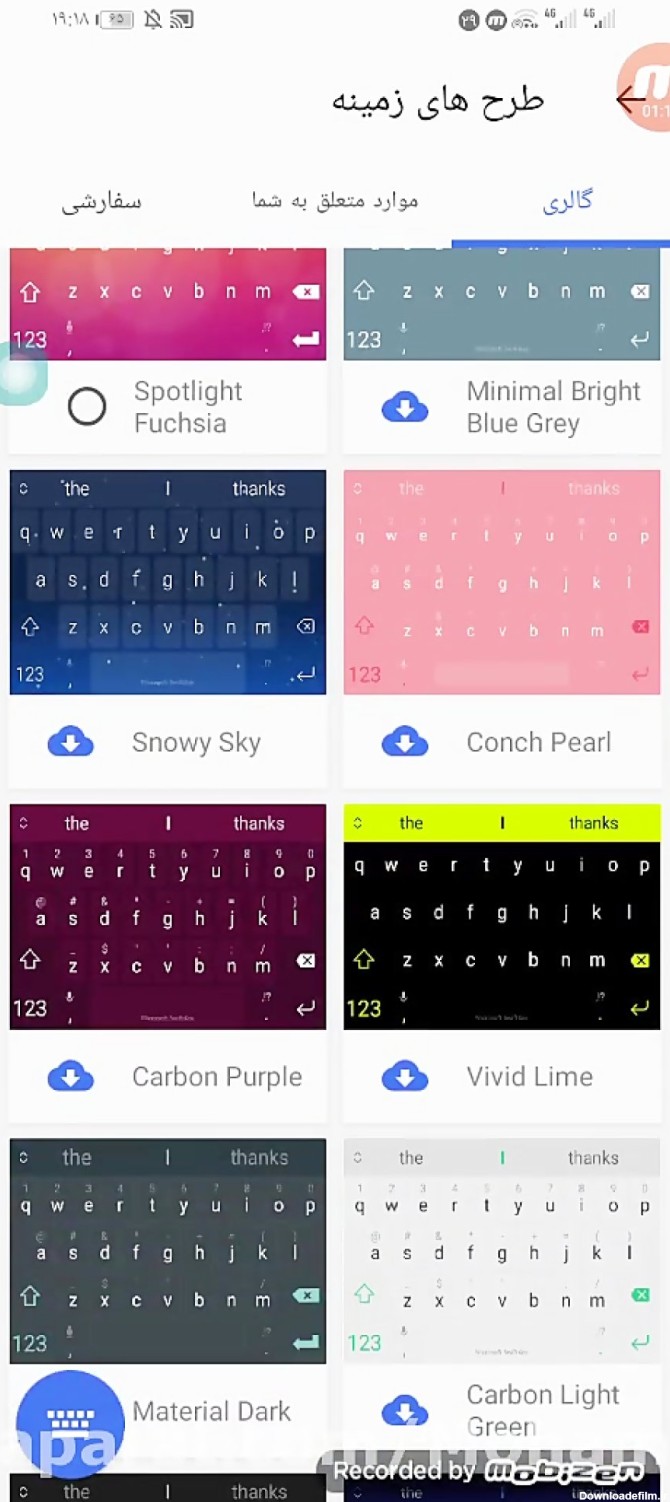Open the Vivid Lime keyboard preview
Viewport: 670px width, 1502px height.
pyautogui.click(x=502, y=917)
